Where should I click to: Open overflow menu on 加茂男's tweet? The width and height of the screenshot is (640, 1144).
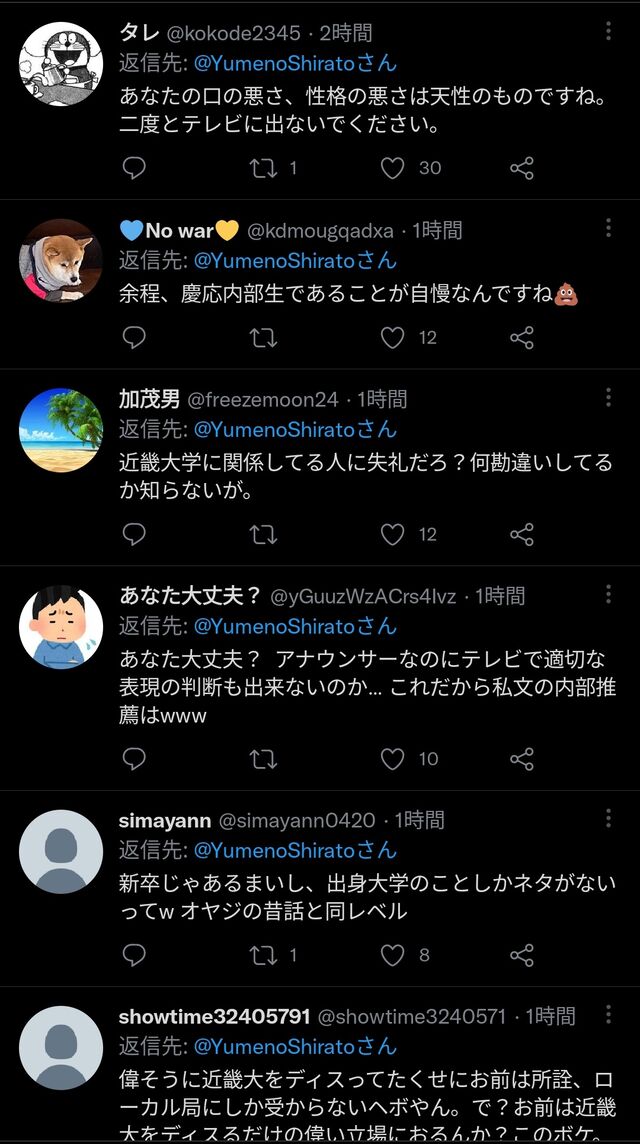click(x=608, y=398)
